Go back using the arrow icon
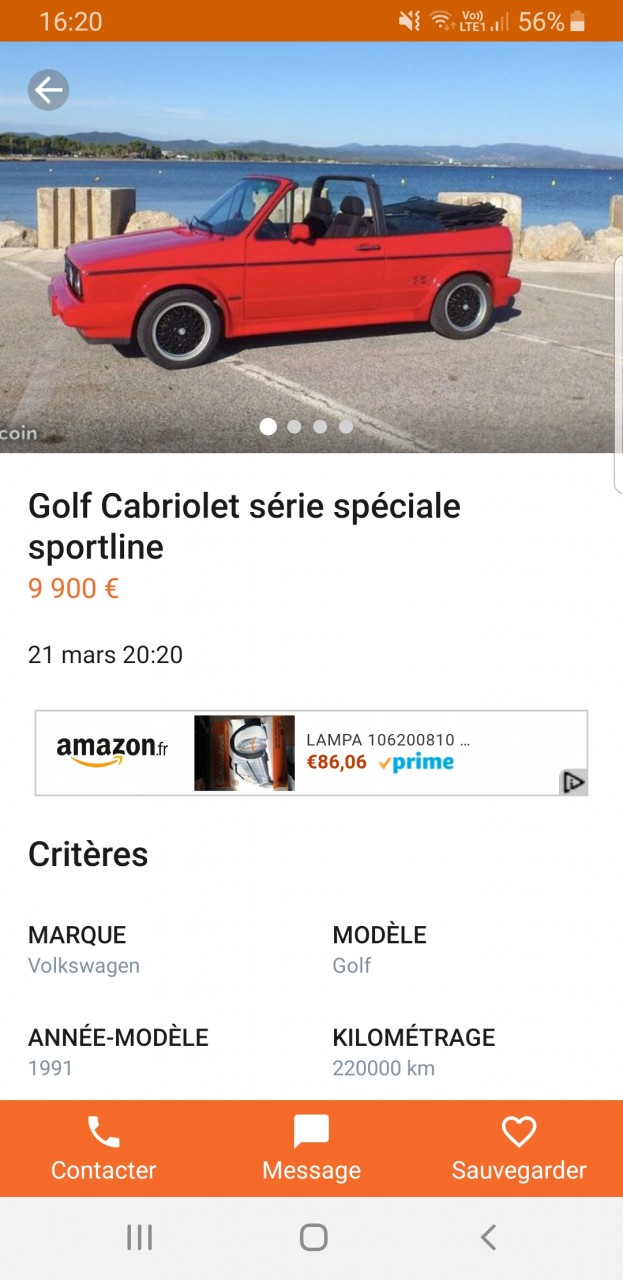The image size is (623, 1280). pyautogui.click(x=48, y=90)
